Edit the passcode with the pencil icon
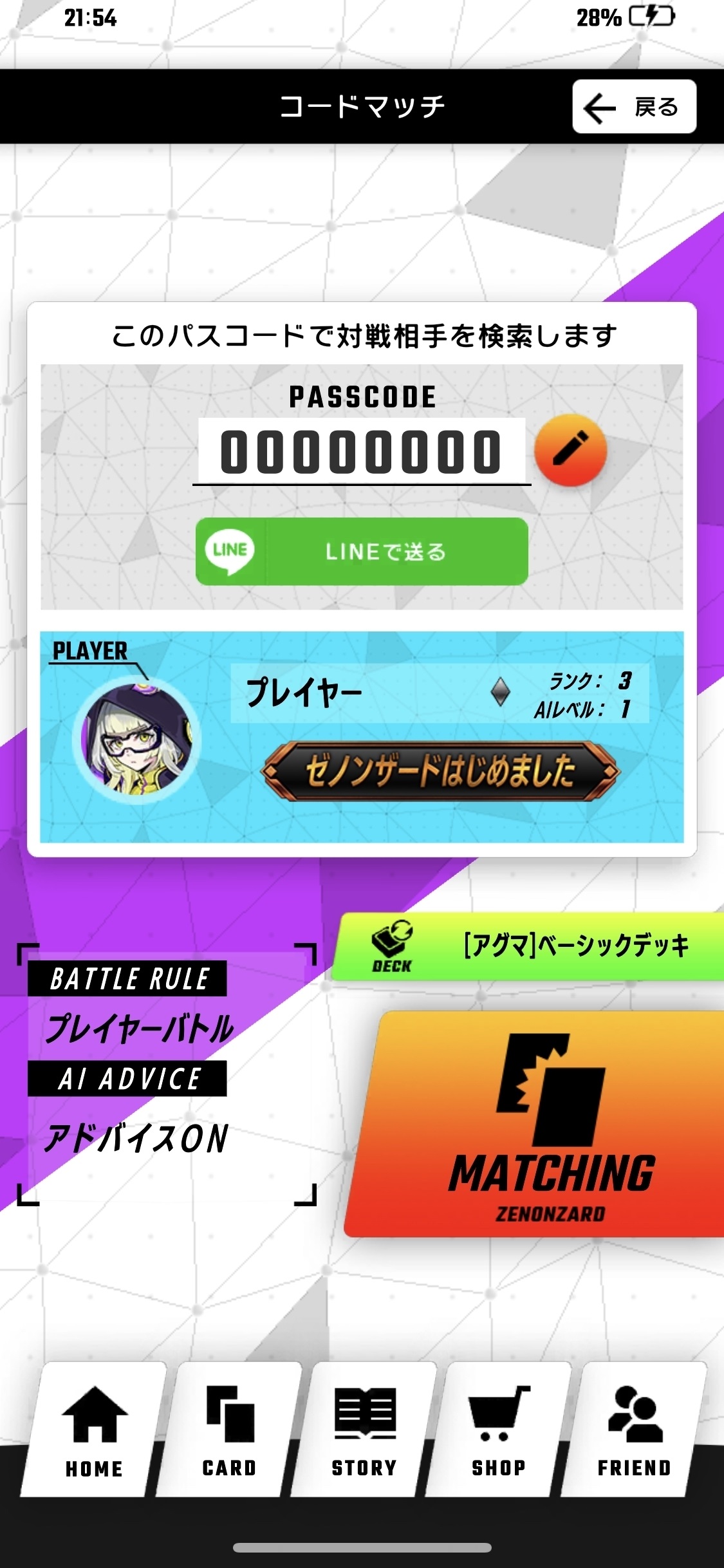 [570, 450]
